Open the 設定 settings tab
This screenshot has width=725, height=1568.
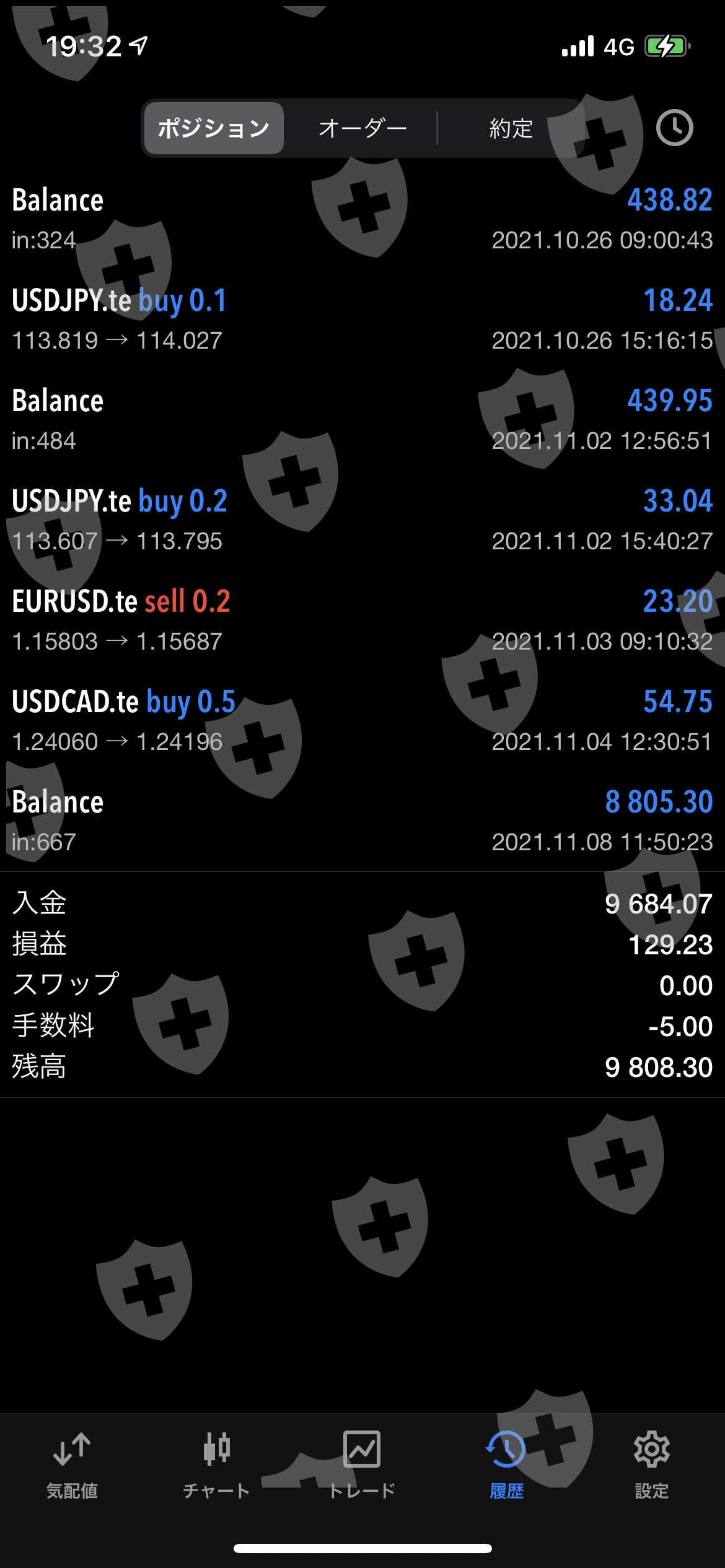pyautogui.click(x=651, y=1465)
